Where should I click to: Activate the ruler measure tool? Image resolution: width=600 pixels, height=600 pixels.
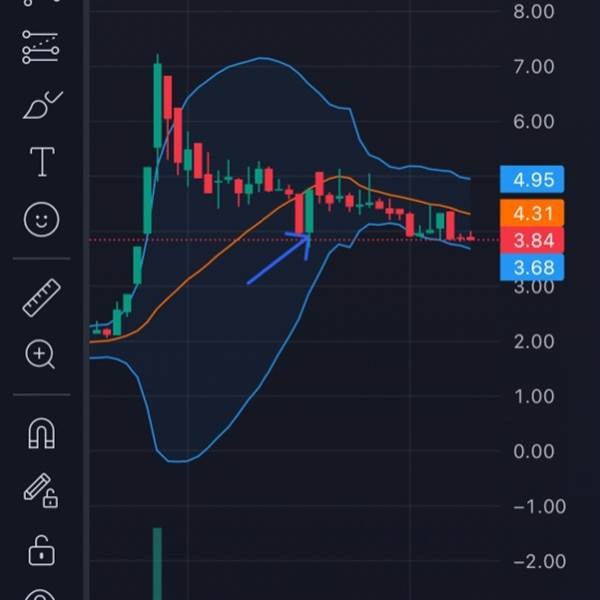41,297
